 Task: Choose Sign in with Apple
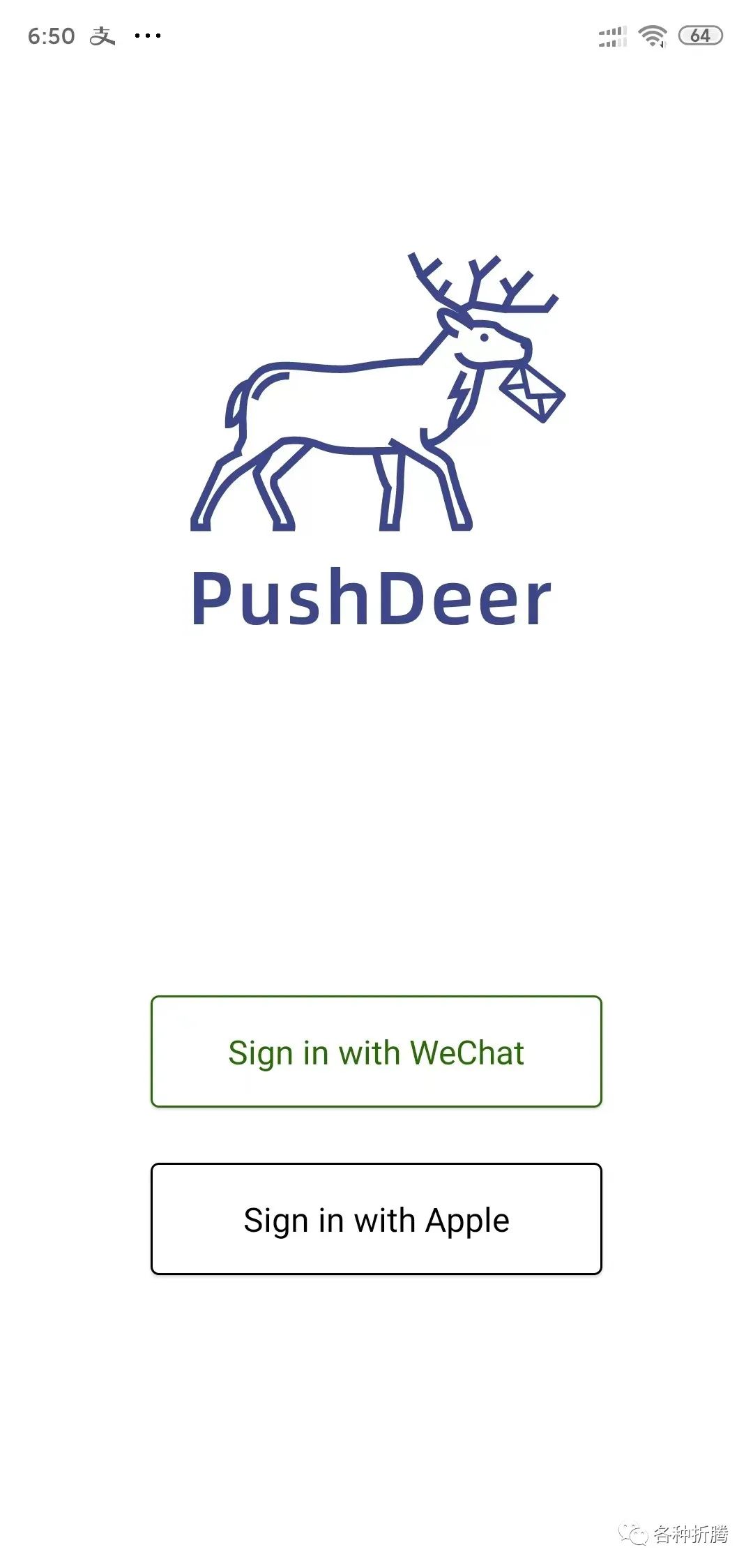[x=376, y=1219]
